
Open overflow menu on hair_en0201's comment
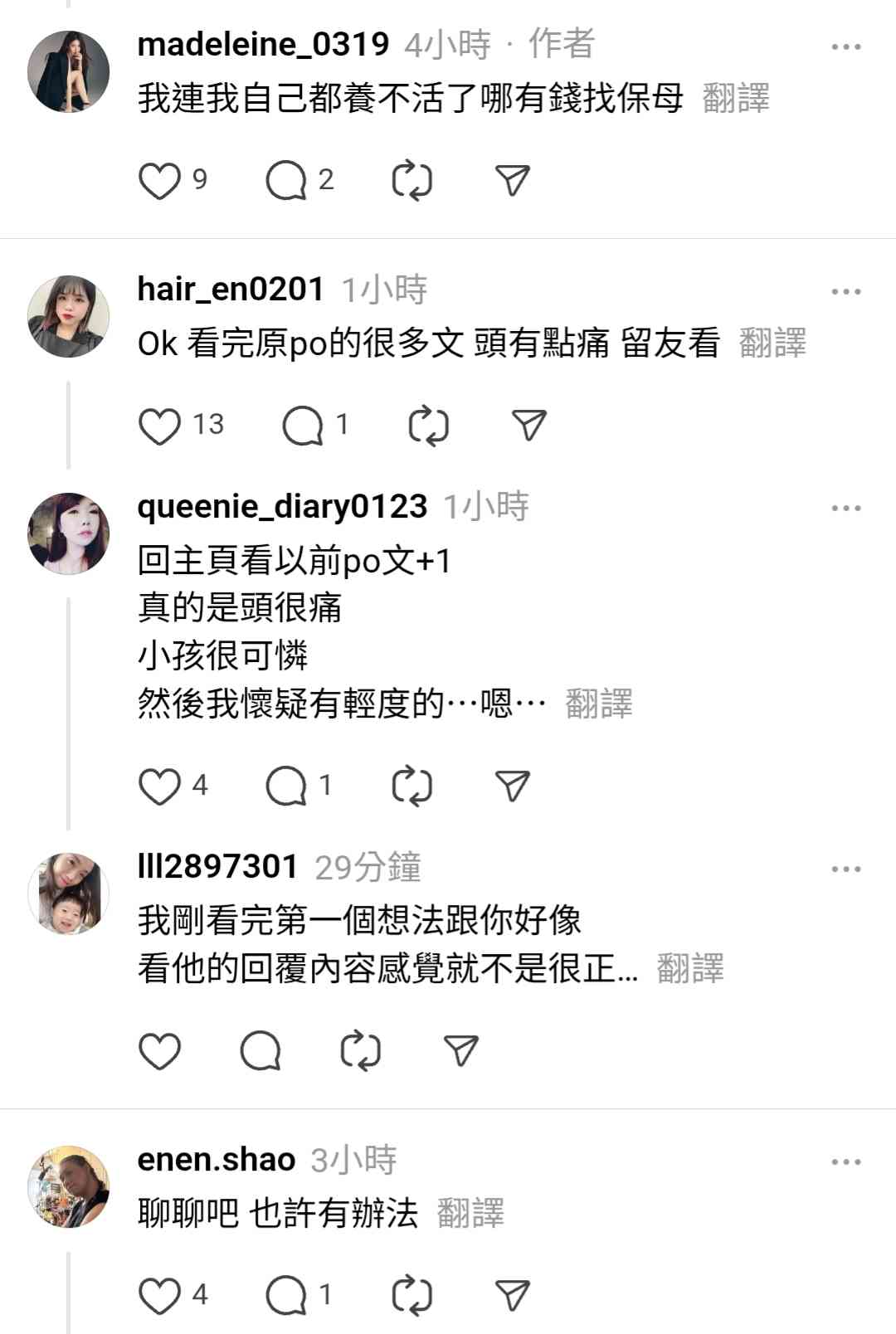point(845,292)
